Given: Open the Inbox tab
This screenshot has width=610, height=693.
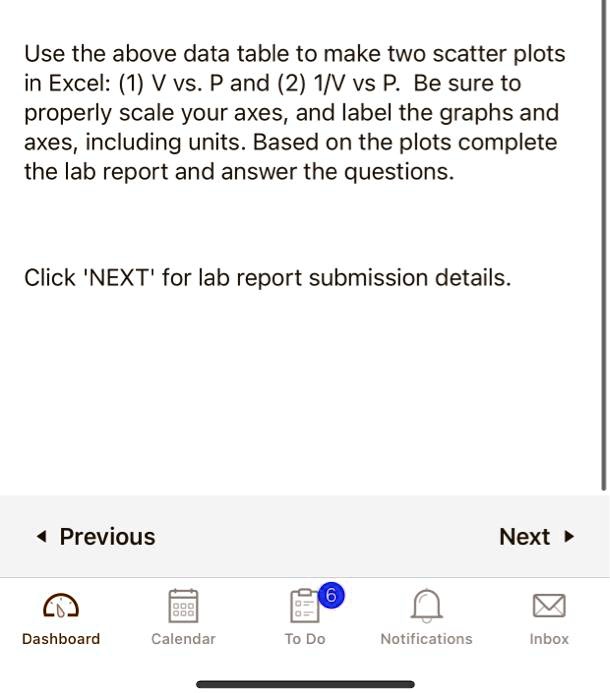Looking at the screenshot, I should (x=549, y=618).
